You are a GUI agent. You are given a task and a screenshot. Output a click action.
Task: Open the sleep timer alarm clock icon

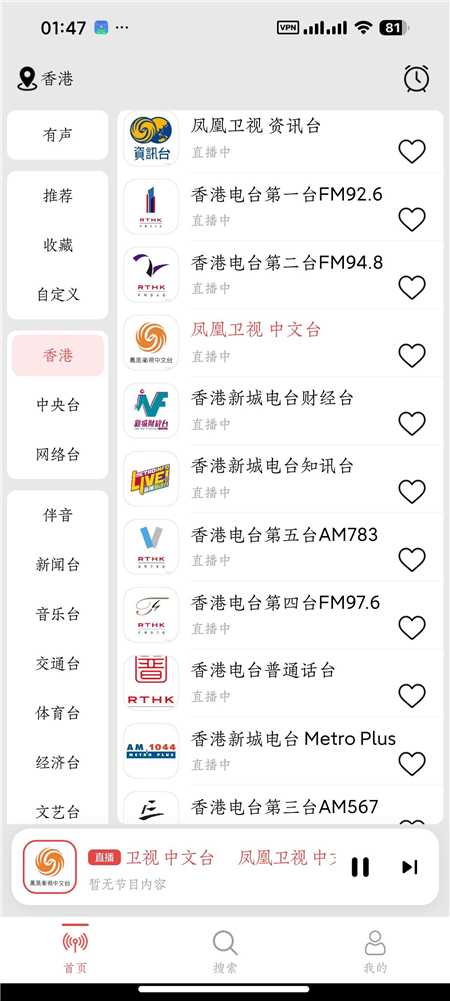tap(416, 79)
